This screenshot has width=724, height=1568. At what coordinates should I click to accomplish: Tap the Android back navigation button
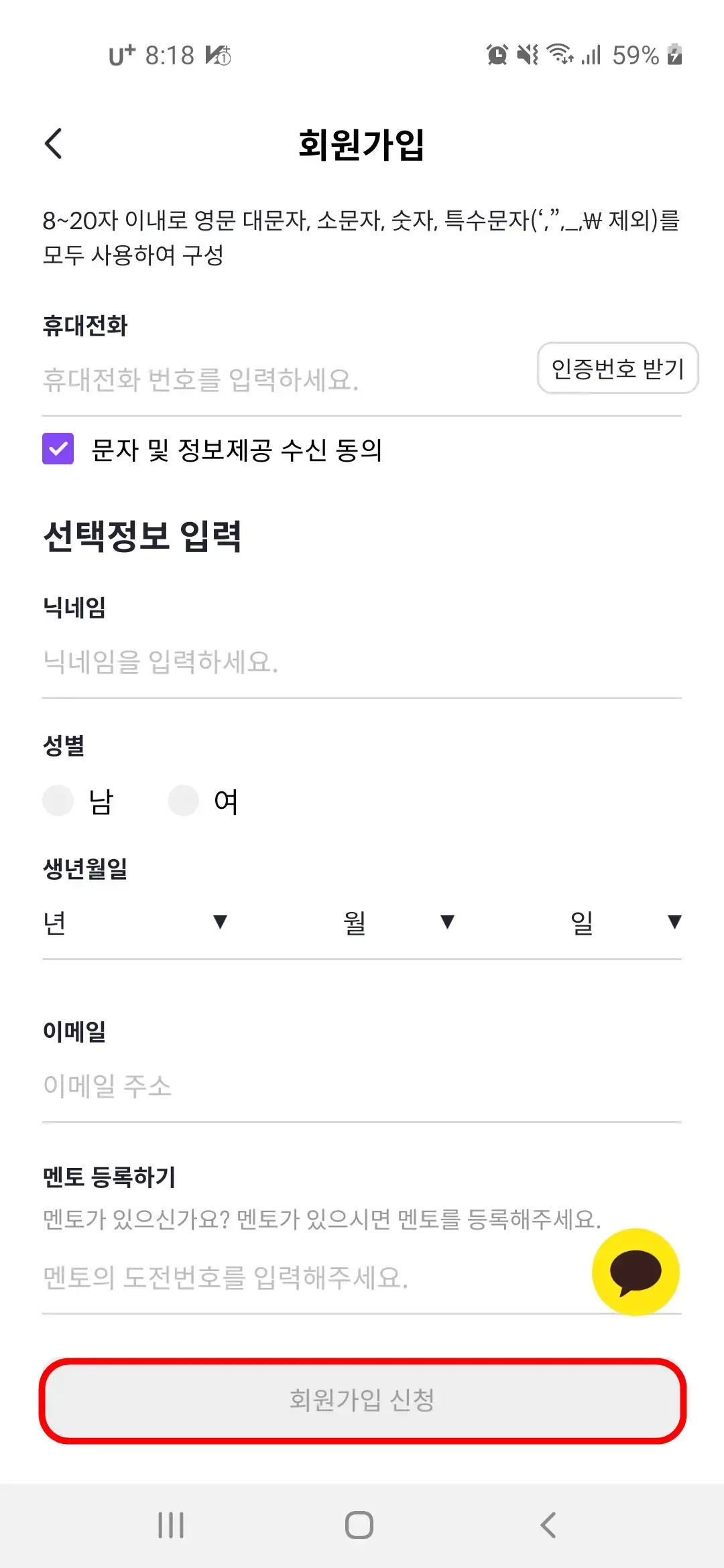pos(546,1526)
